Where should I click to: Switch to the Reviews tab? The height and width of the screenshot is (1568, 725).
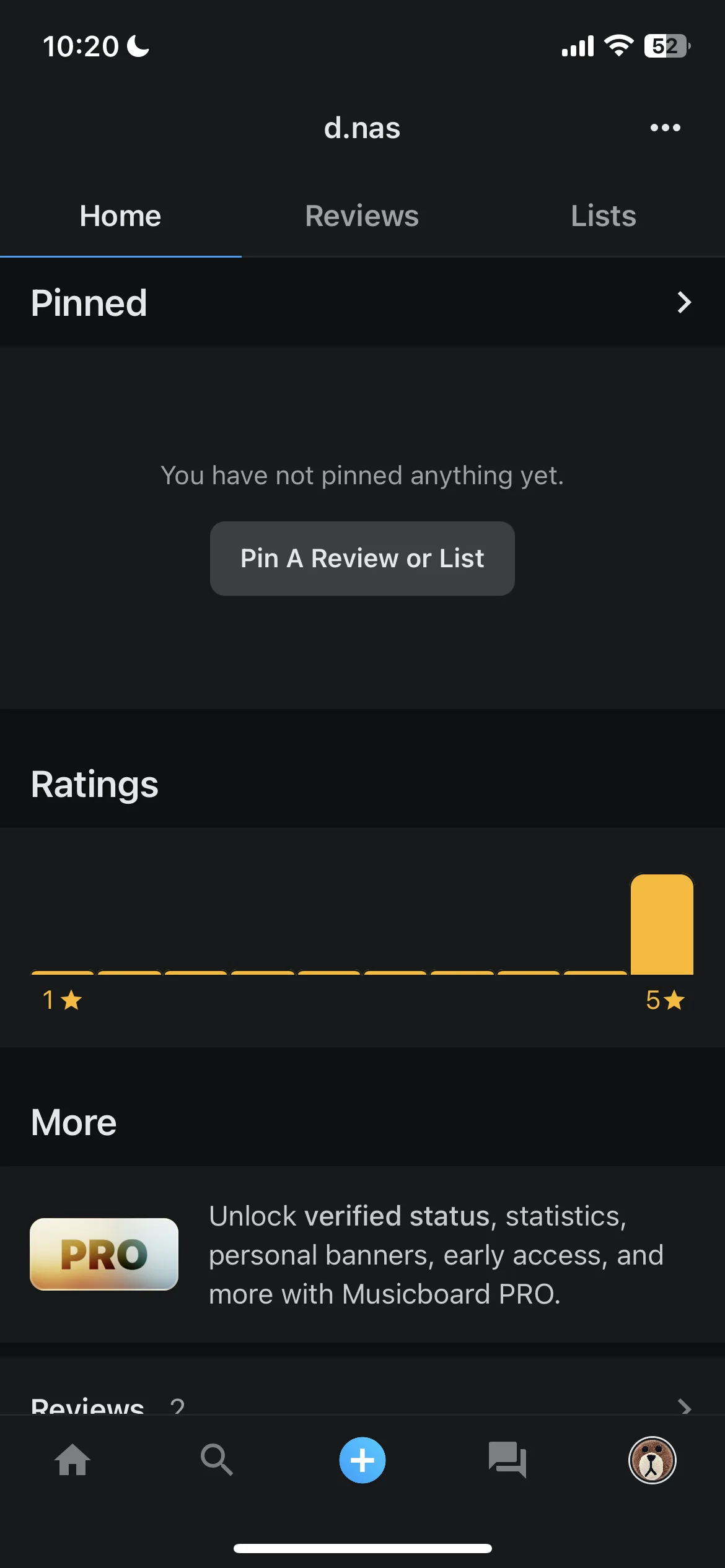click(x=362, y=216)
